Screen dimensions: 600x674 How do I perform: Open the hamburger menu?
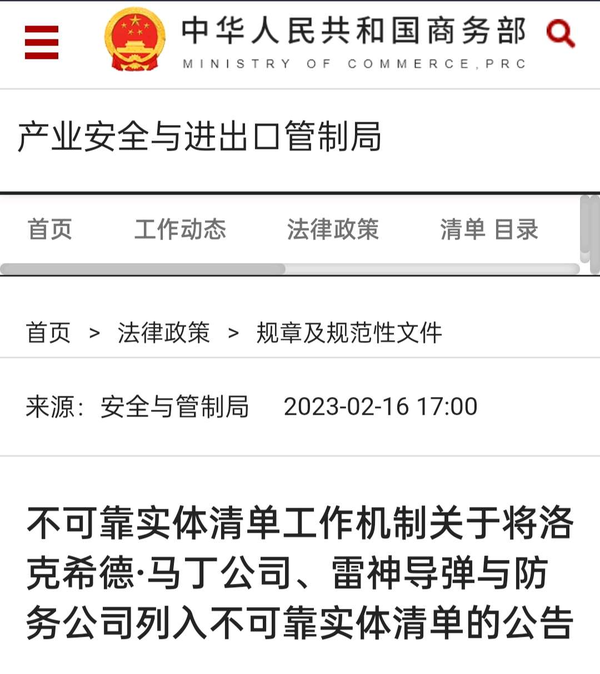coord(42,42)
